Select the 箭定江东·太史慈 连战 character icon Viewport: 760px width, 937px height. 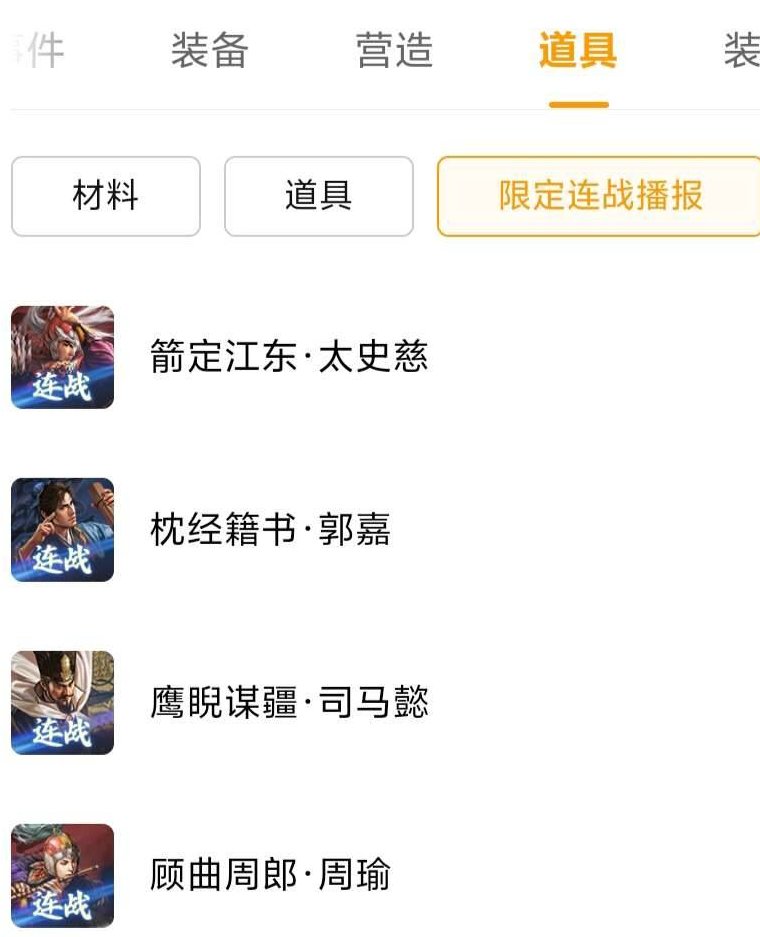coord(60,355)
